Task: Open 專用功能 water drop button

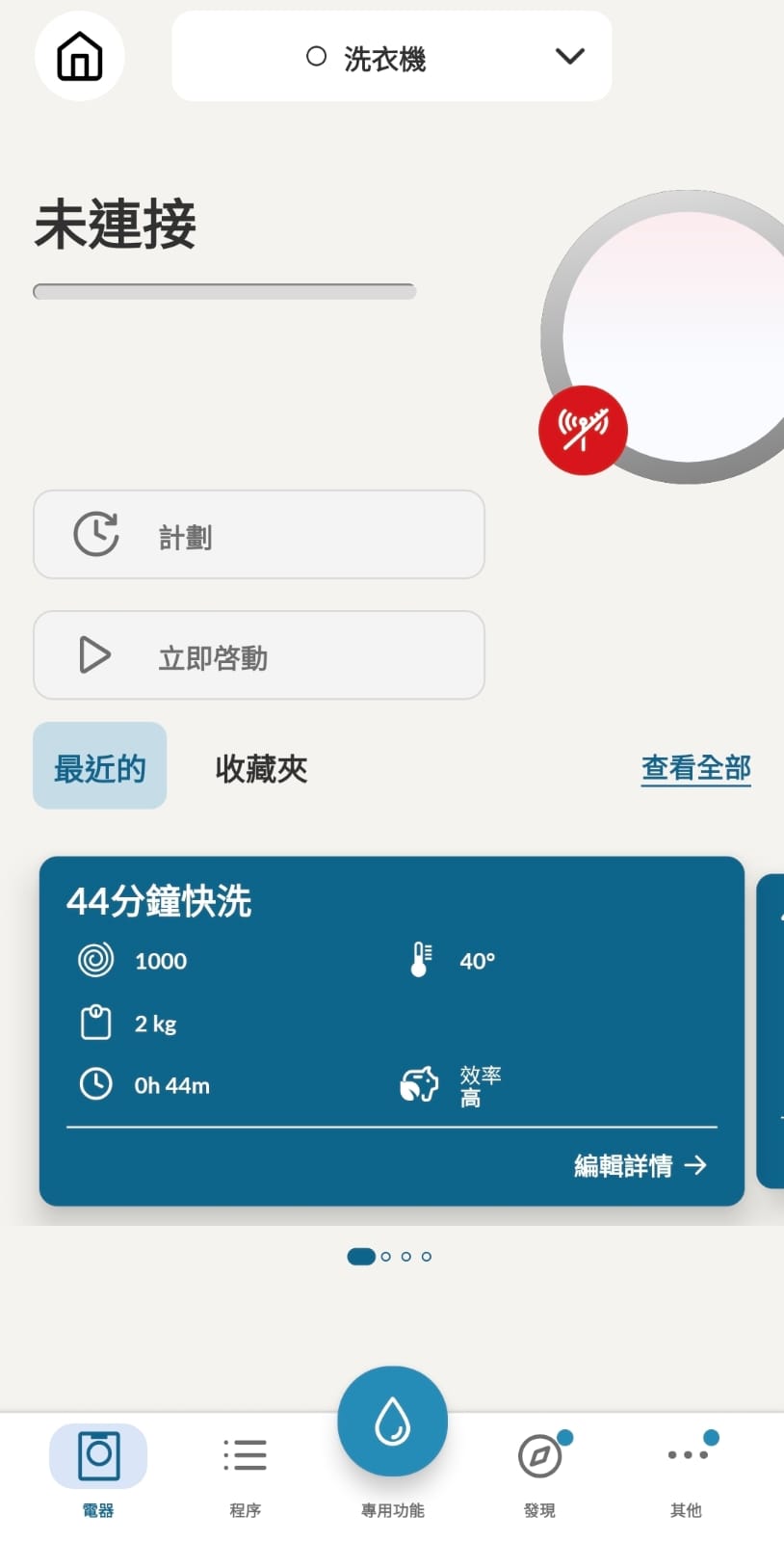Action: point(392,1422)
